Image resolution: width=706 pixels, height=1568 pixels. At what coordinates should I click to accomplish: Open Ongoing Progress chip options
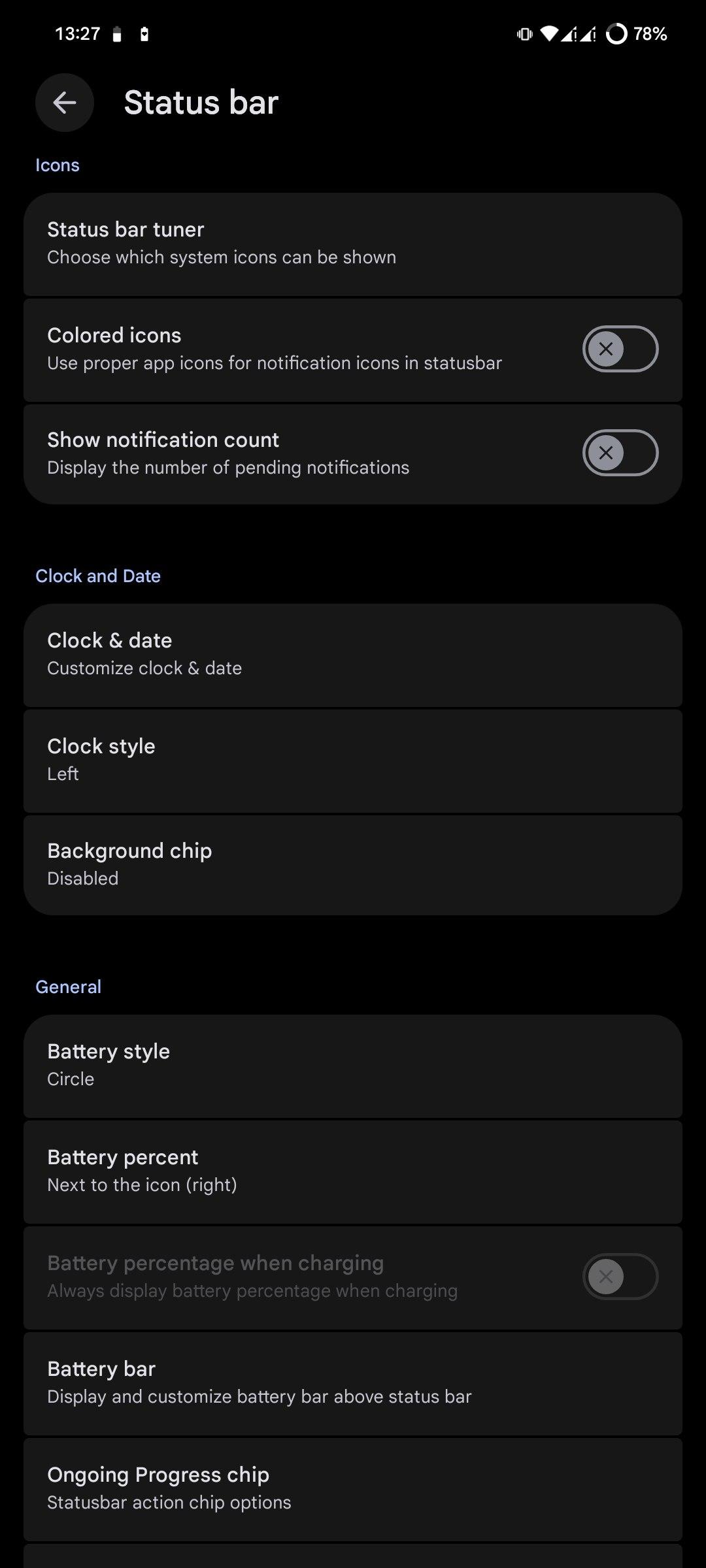tap(353, 1489)
